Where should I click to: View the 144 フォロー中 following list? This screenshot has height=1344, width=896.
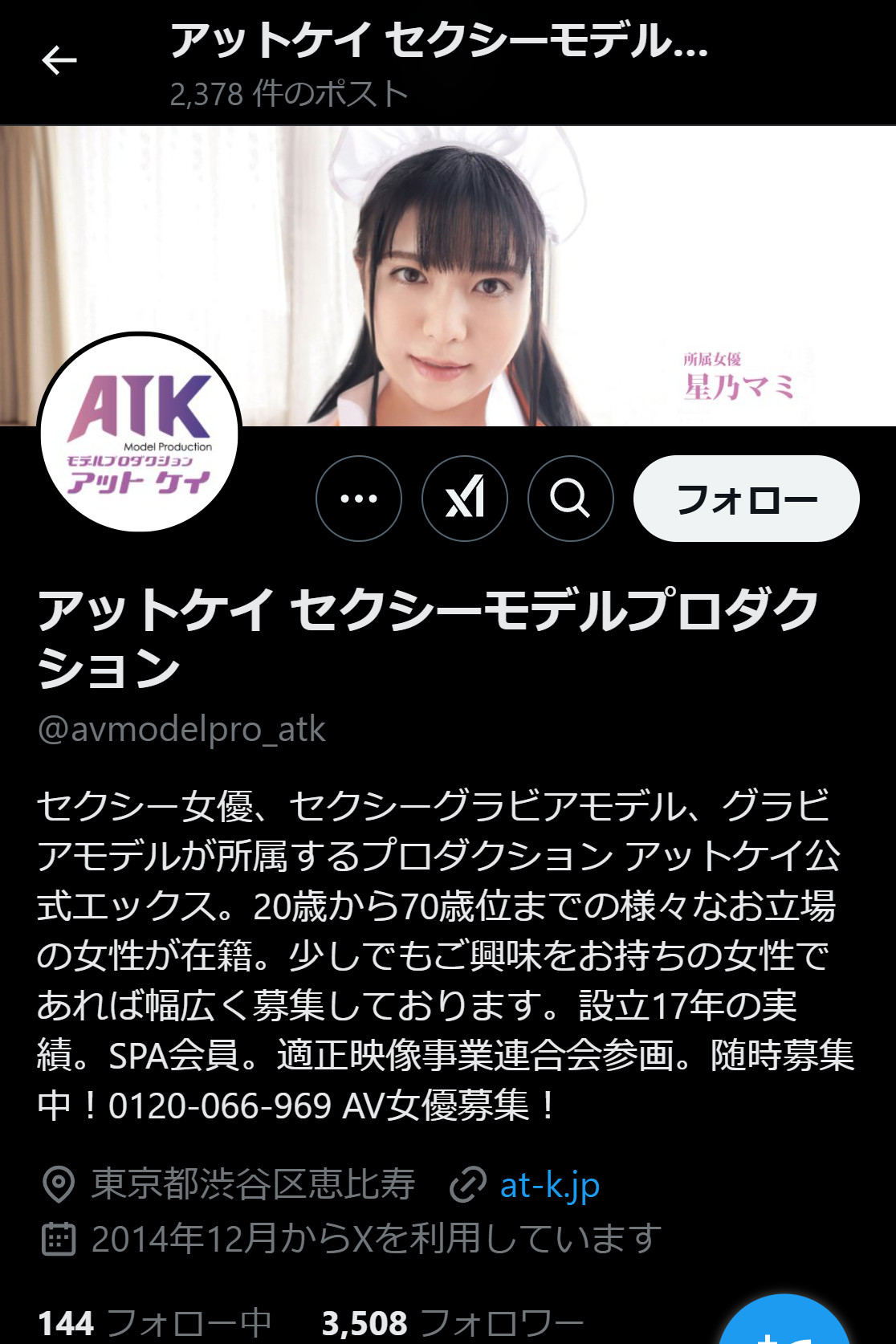154,1323
